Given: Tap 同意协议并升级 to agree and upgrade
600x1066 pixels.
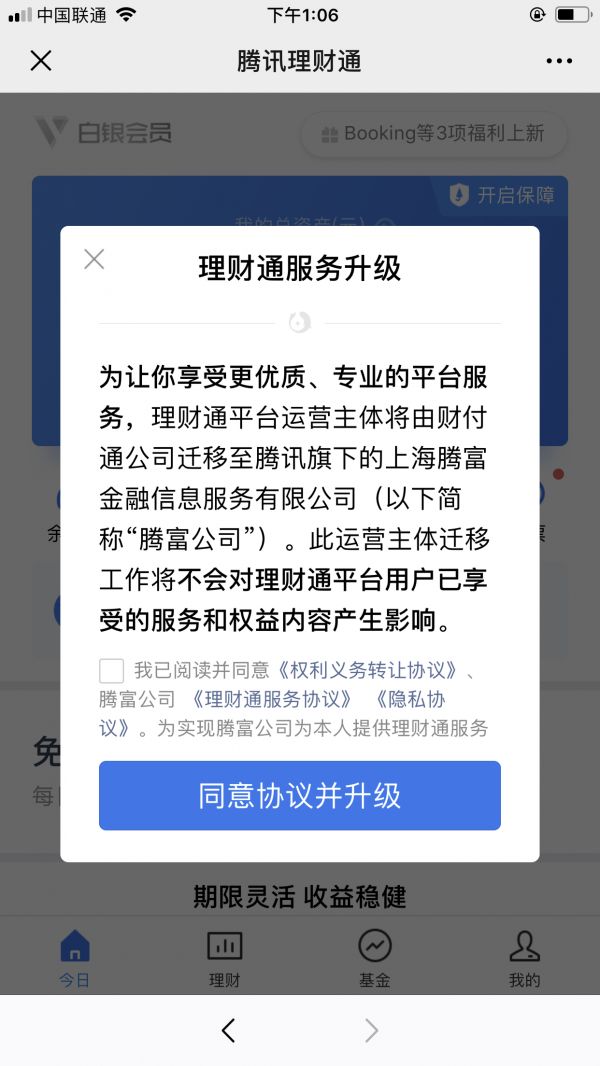Looking at the screenshot, I should [299, 795].
